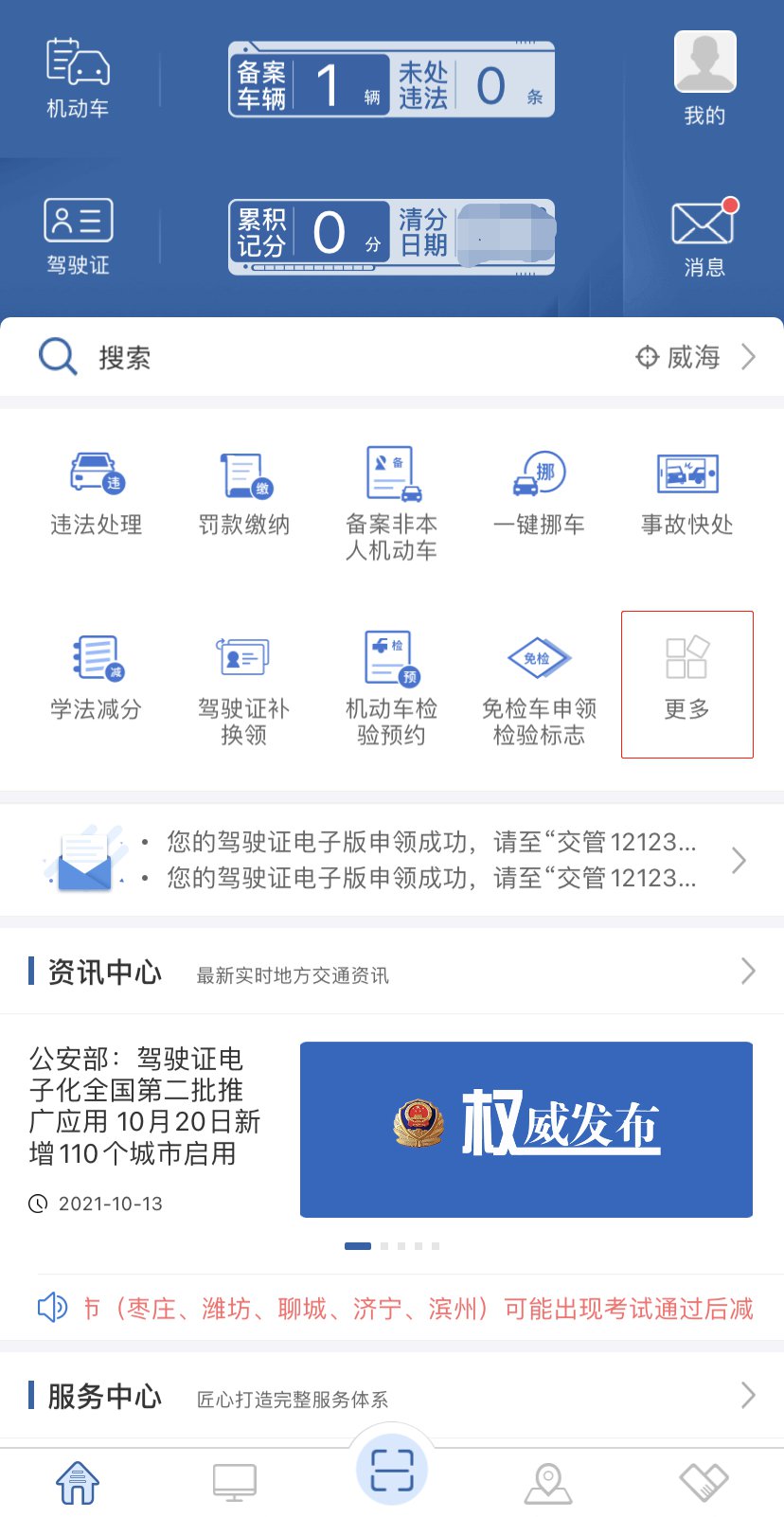The image size is (784, 1517).
Task: Open 违法处理 violation handling
Action: pos(97,495)
